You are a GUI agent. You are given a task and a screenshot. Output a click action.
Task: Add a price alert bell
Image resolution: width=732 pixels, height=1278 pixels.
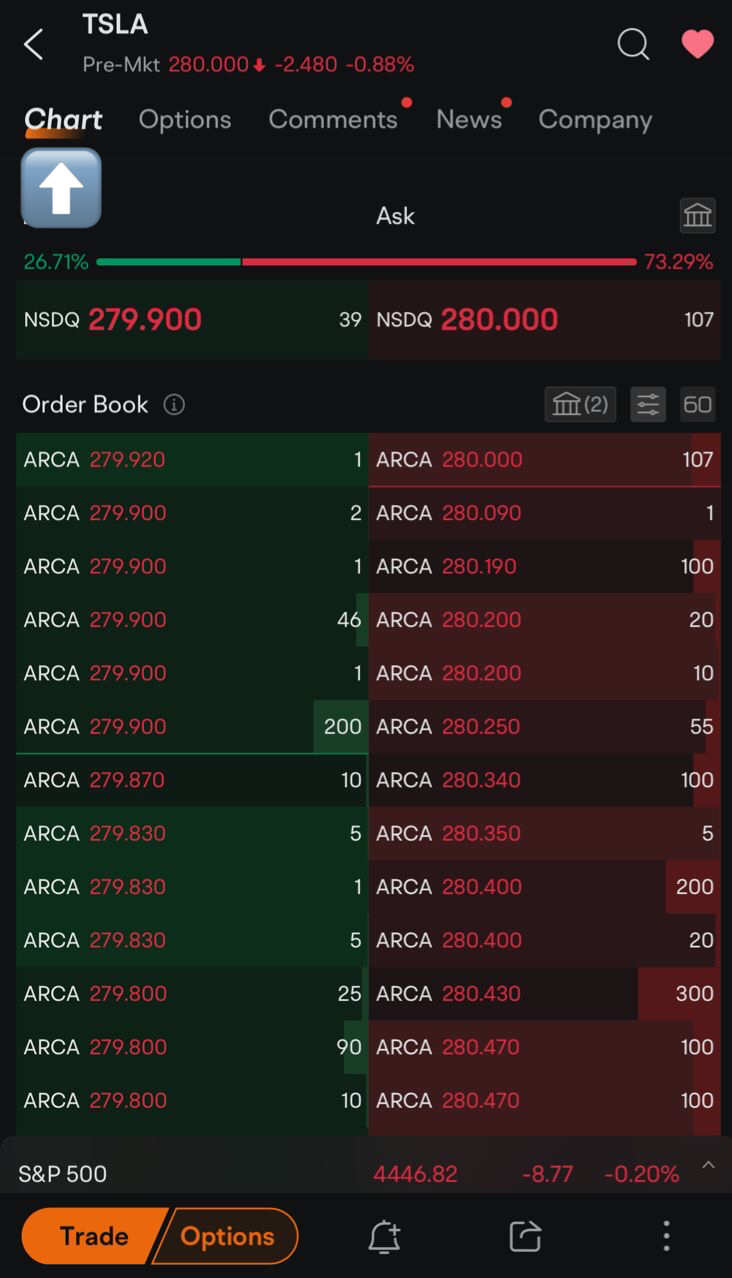[385, 1236]
